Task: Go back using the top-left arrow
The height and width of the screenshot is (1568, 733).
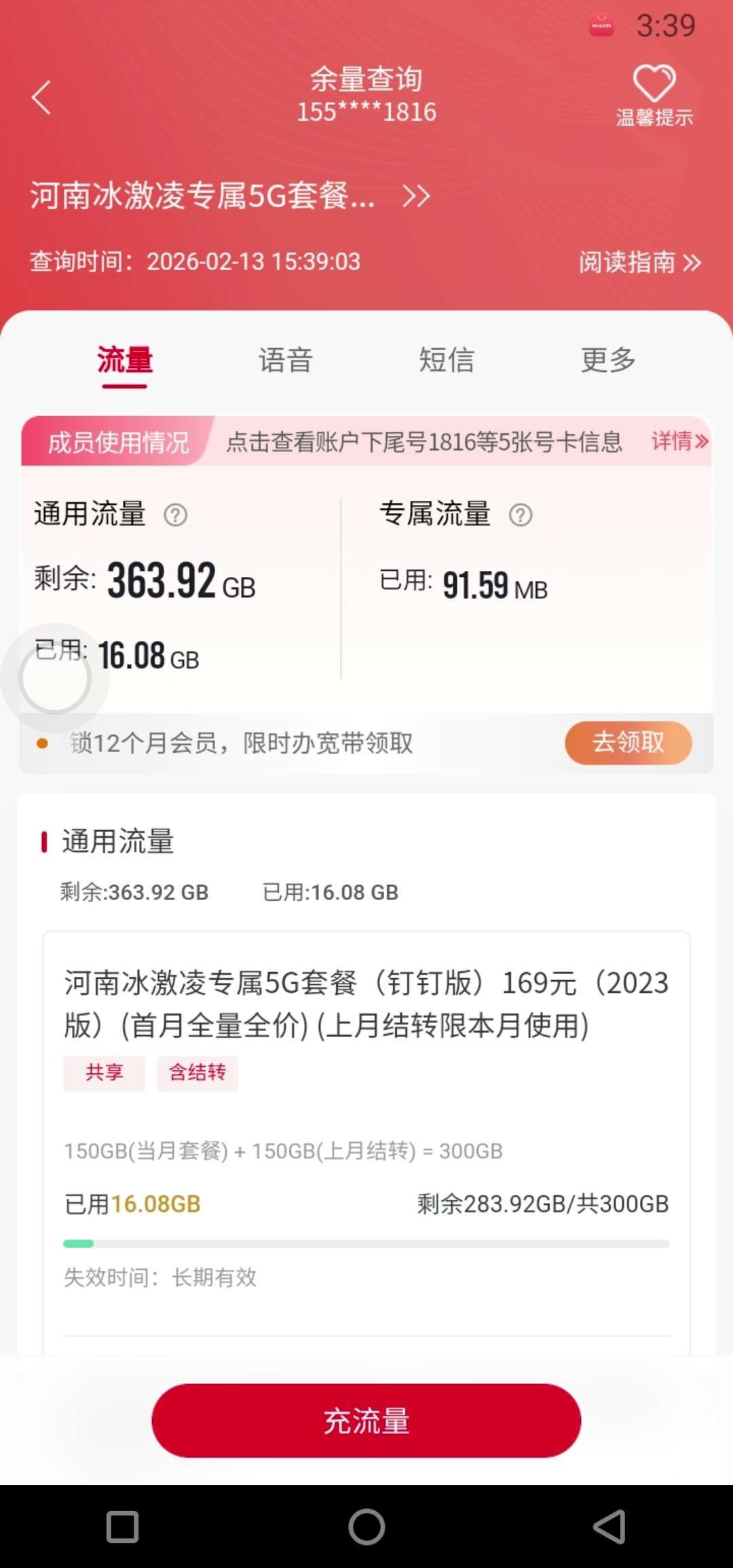Action: (x=41, y=97)
